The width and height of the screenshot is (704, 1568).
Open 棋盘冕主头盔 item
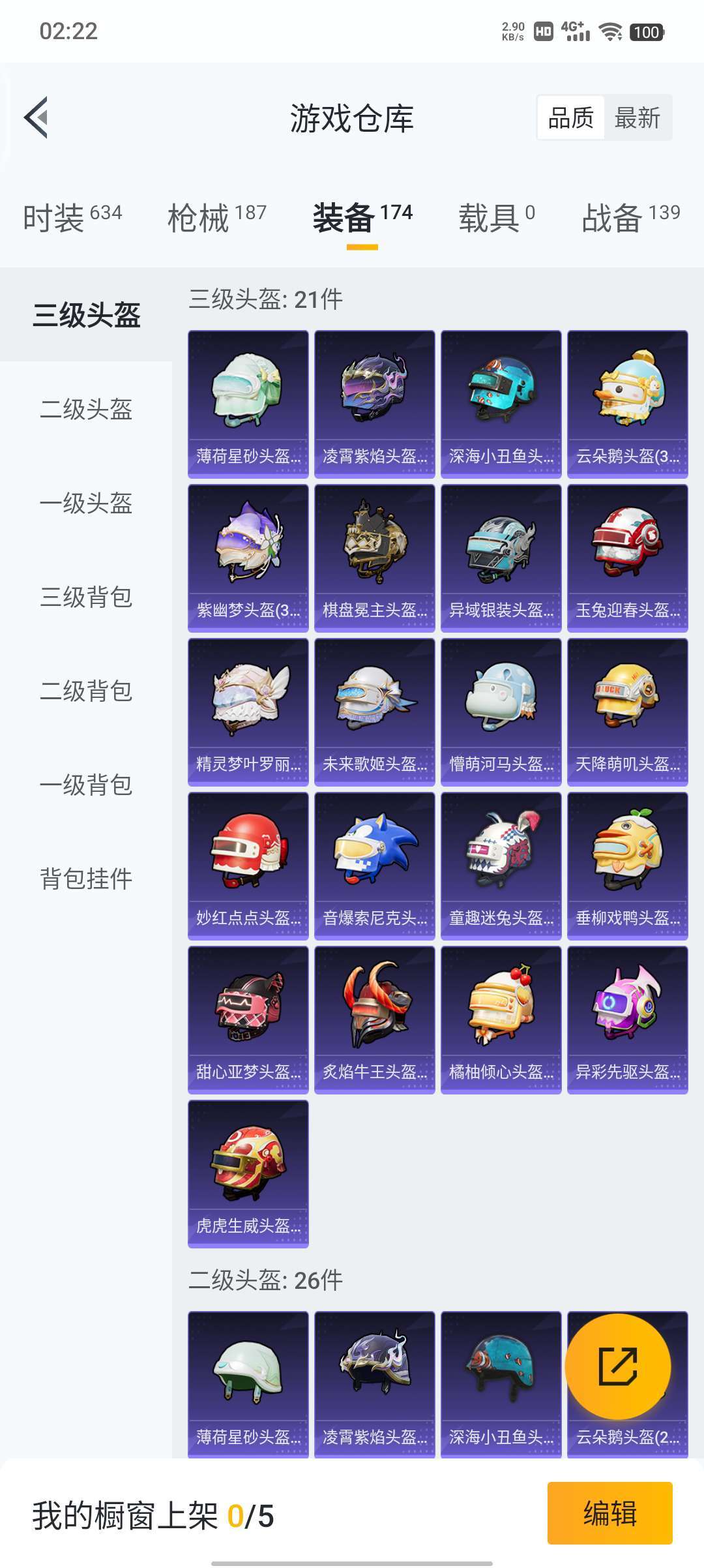(x=375, y=558)
